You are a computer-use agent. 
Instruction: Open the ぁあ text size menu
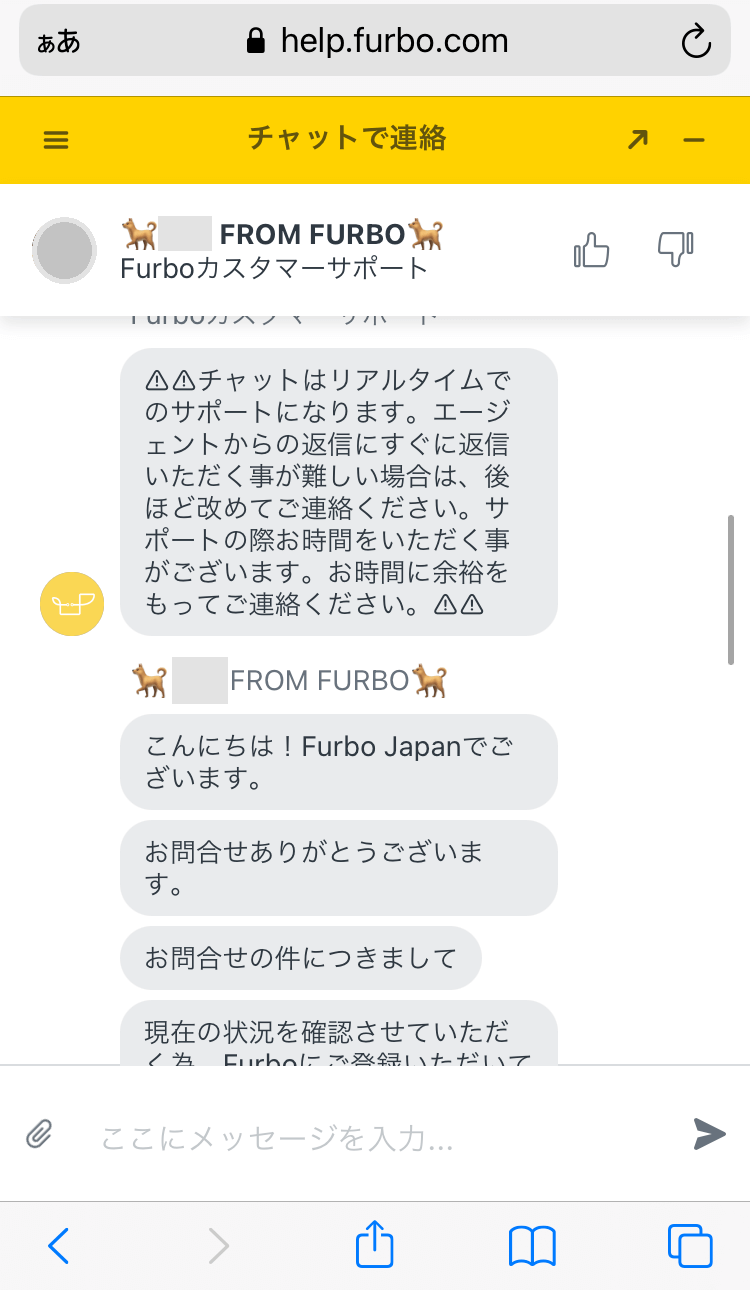[x=58, y=42]
